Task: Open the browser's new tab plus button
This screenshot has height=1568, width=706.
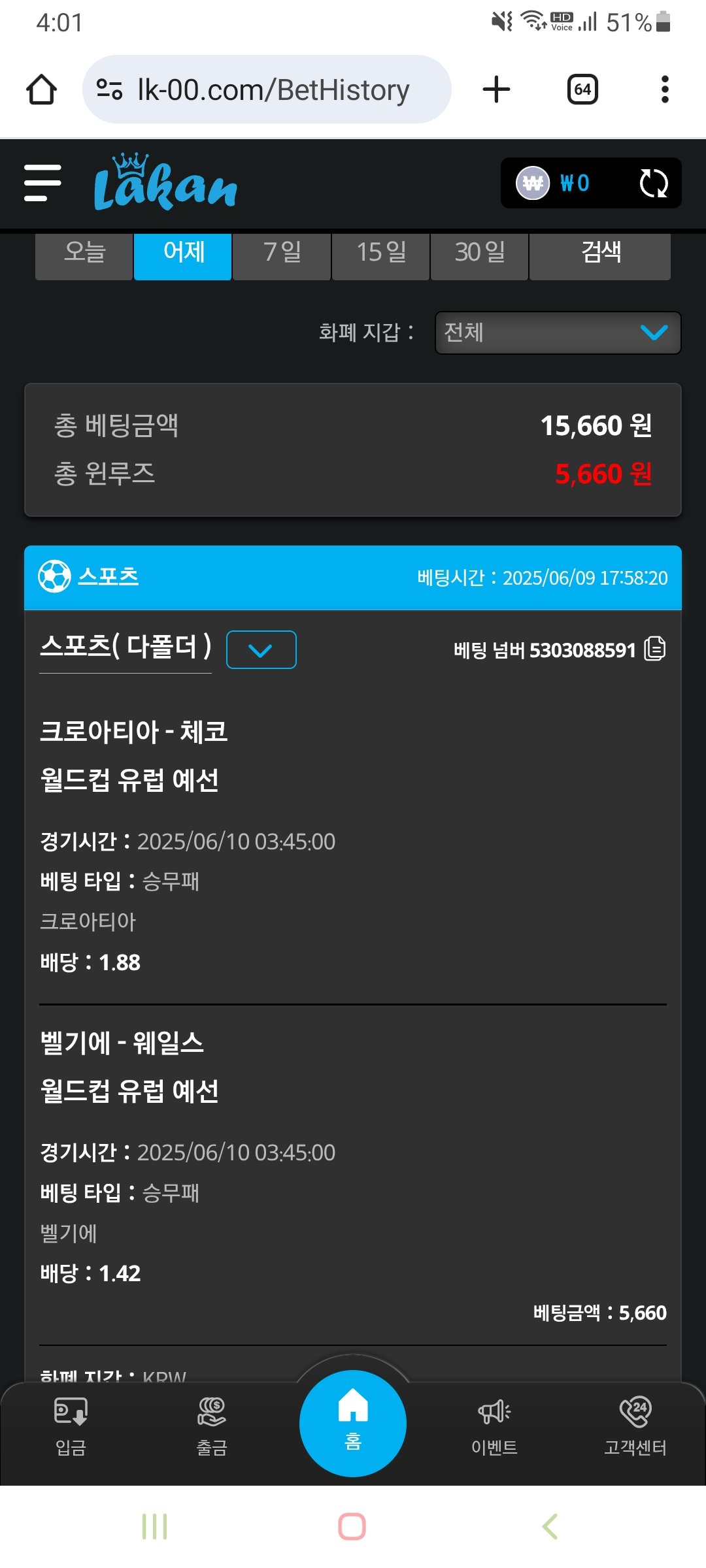Action: click(496, 90)
